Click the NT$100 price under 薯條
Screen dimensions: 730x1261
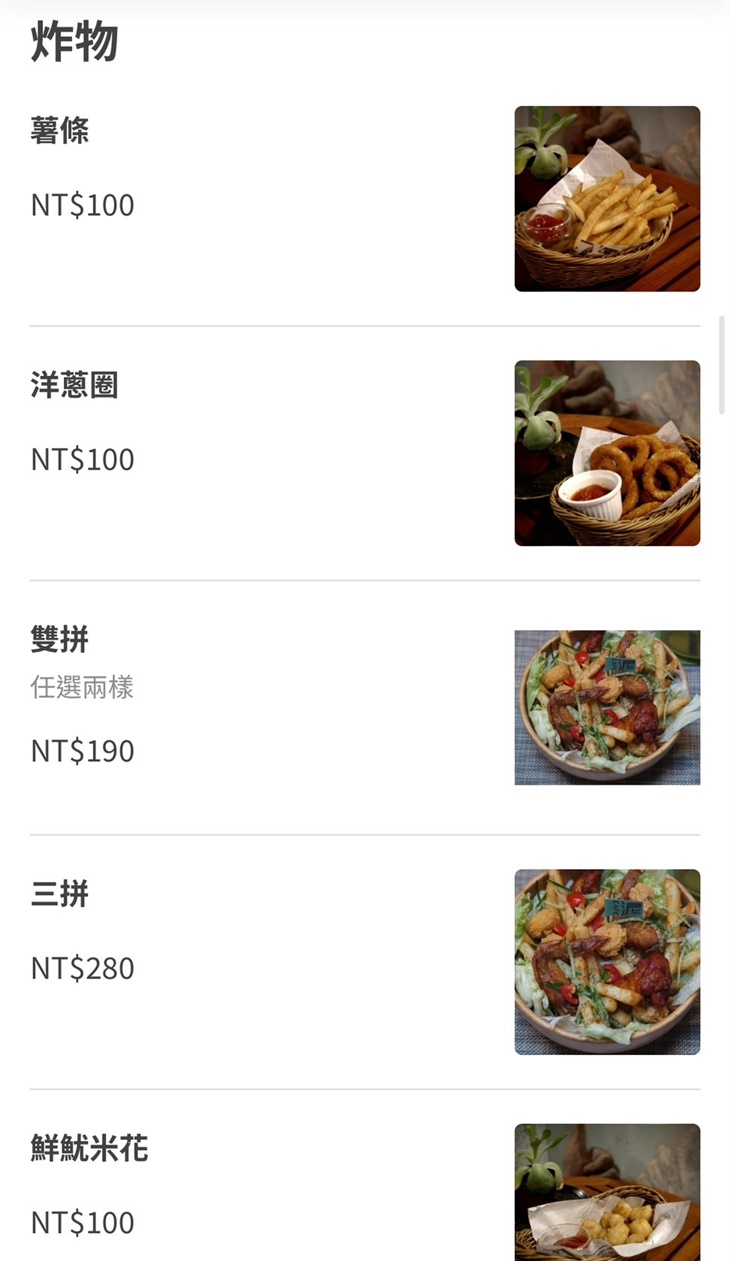click(x=81, y=205)
